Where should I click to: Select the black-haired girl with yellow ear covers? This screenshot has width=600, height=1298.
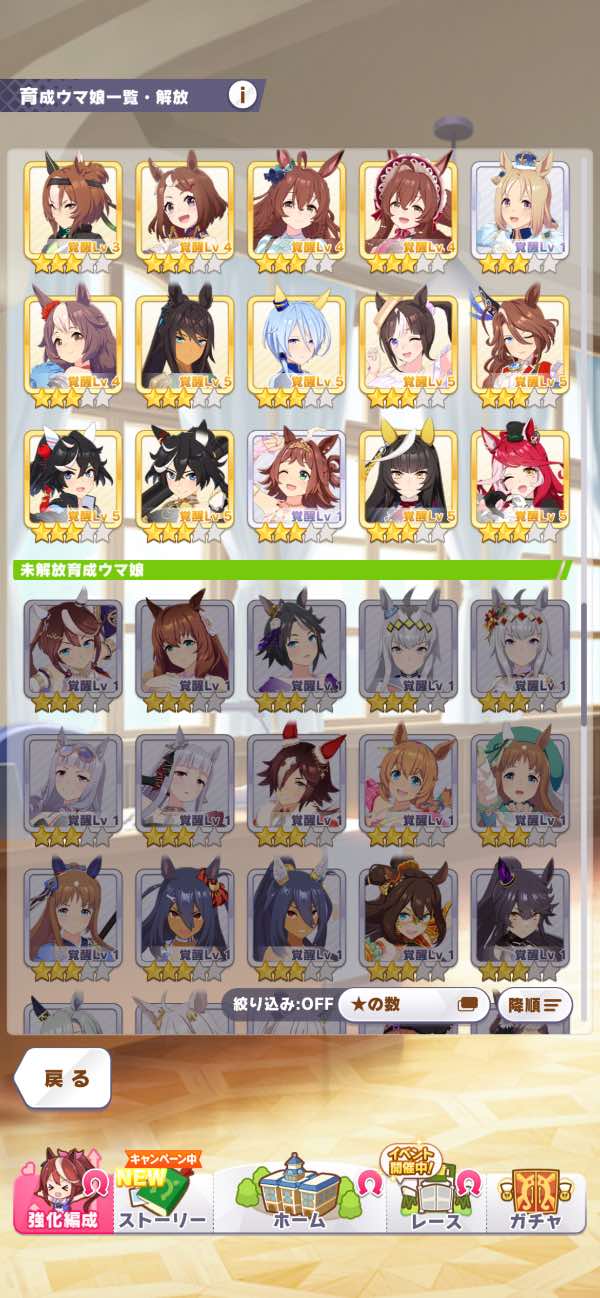tap(408, 485)
